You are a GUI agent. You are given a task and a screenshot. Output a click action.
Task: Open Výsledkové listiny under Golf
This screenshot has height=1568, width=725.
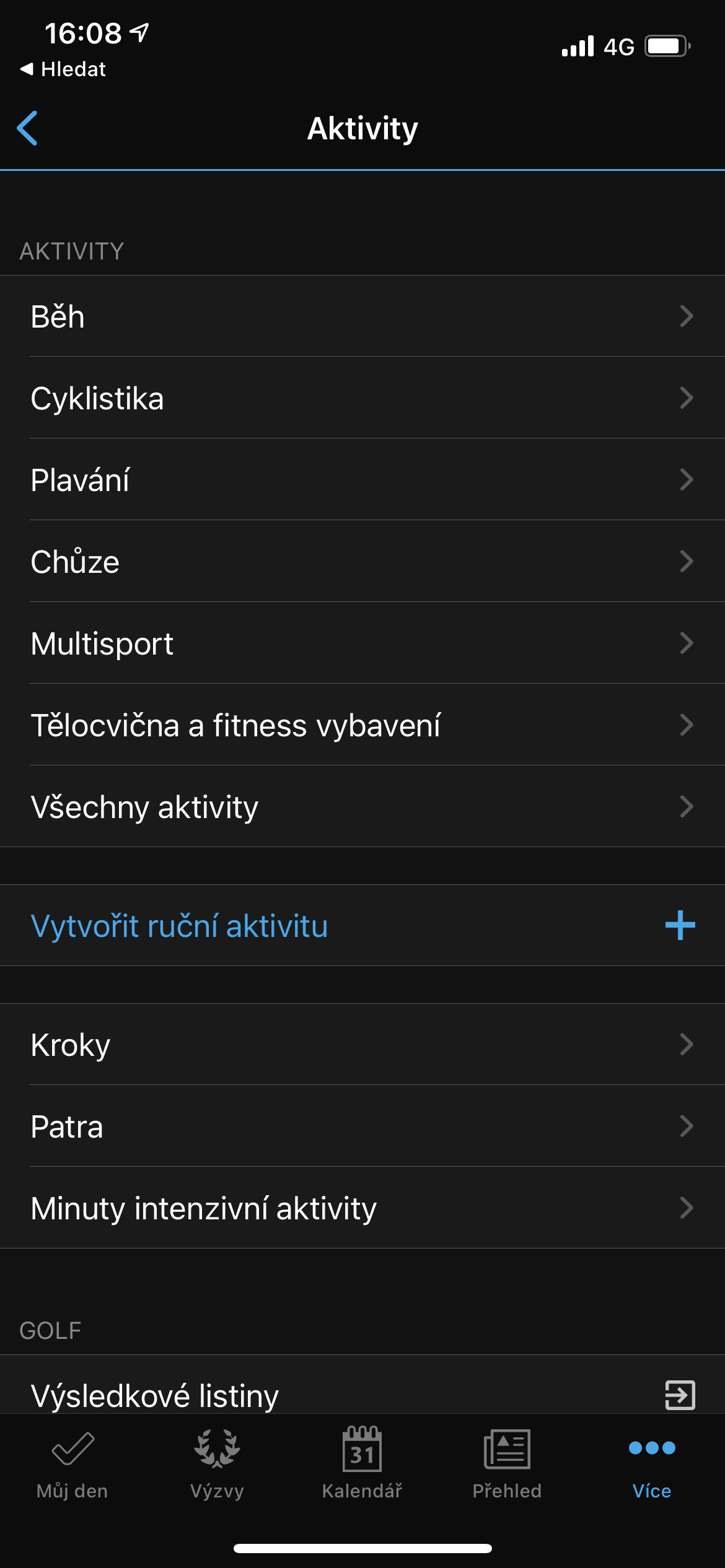362,1395
